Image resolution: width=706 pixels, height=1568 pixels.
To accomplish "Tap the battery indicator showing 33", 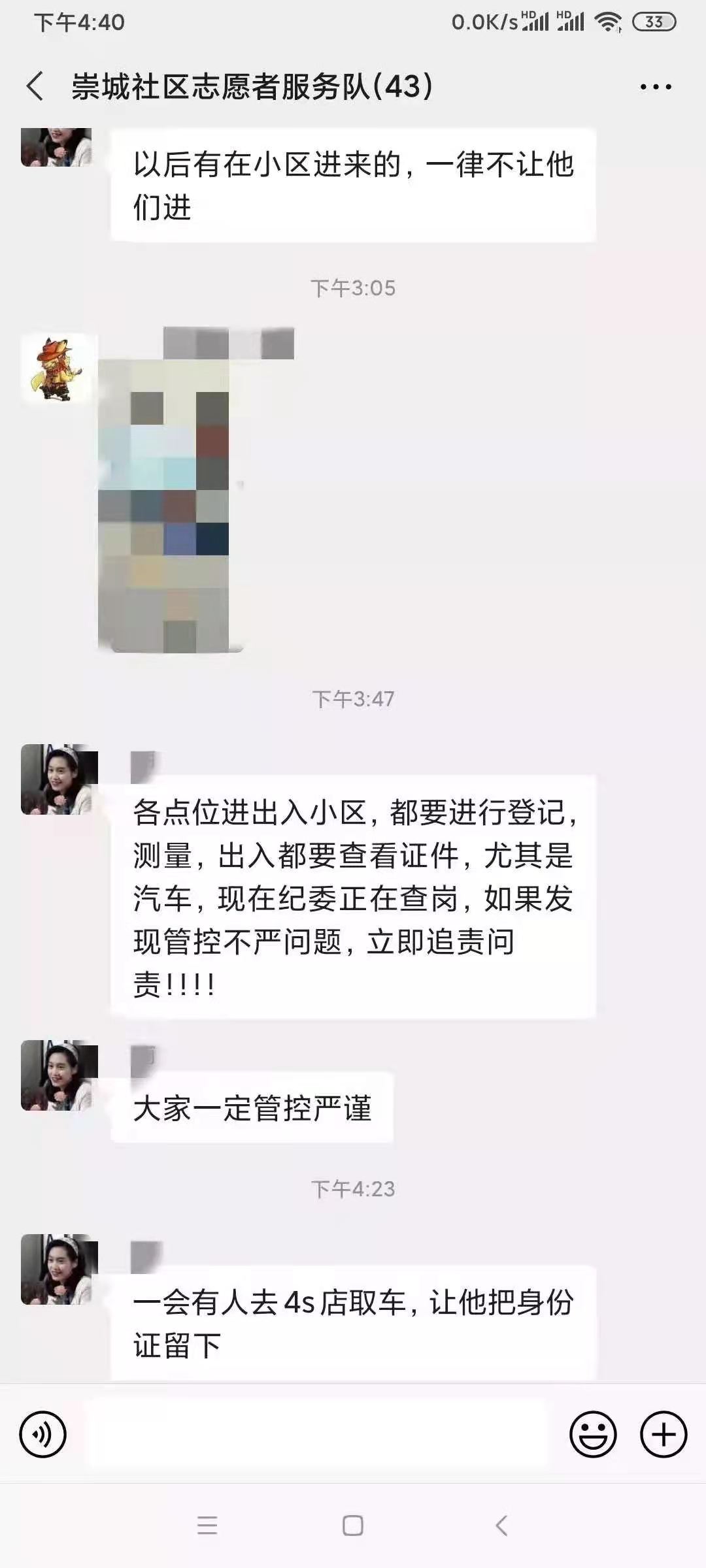I will click(x=656, y=20).
